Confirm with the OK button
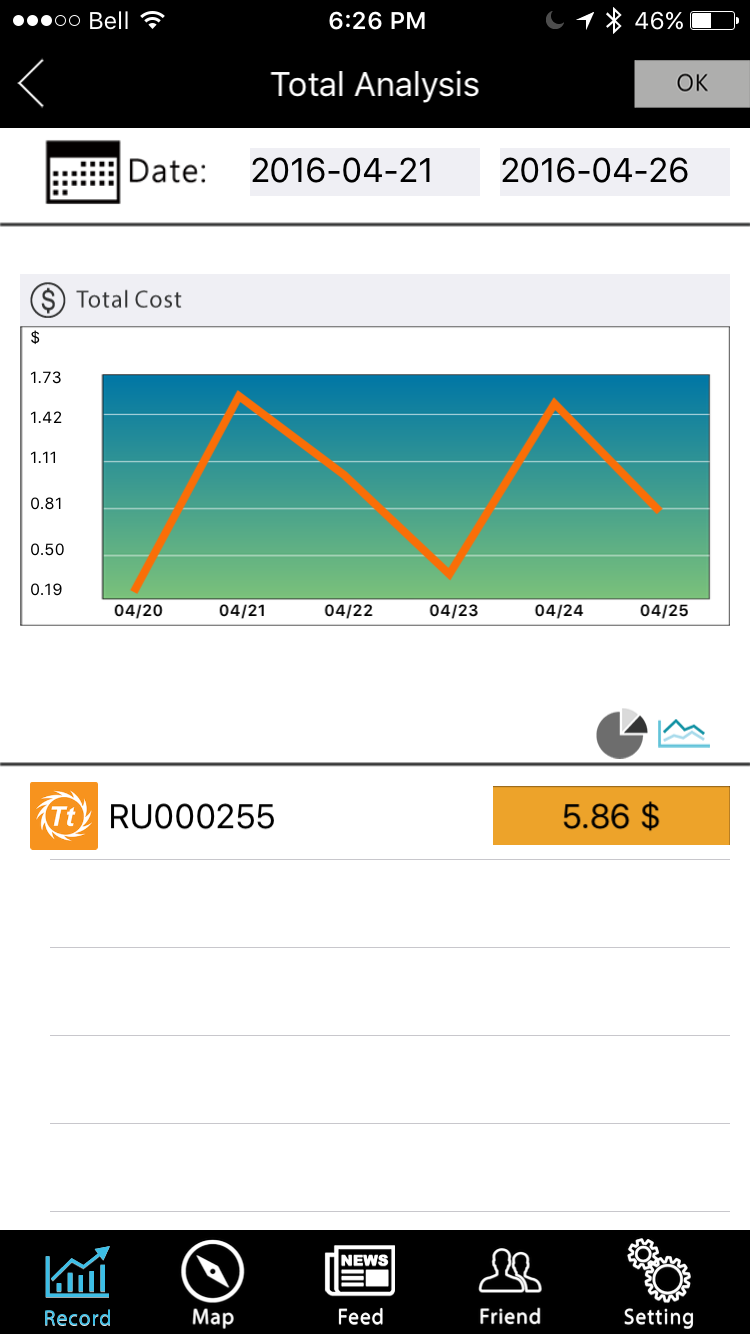 point(691,84)
